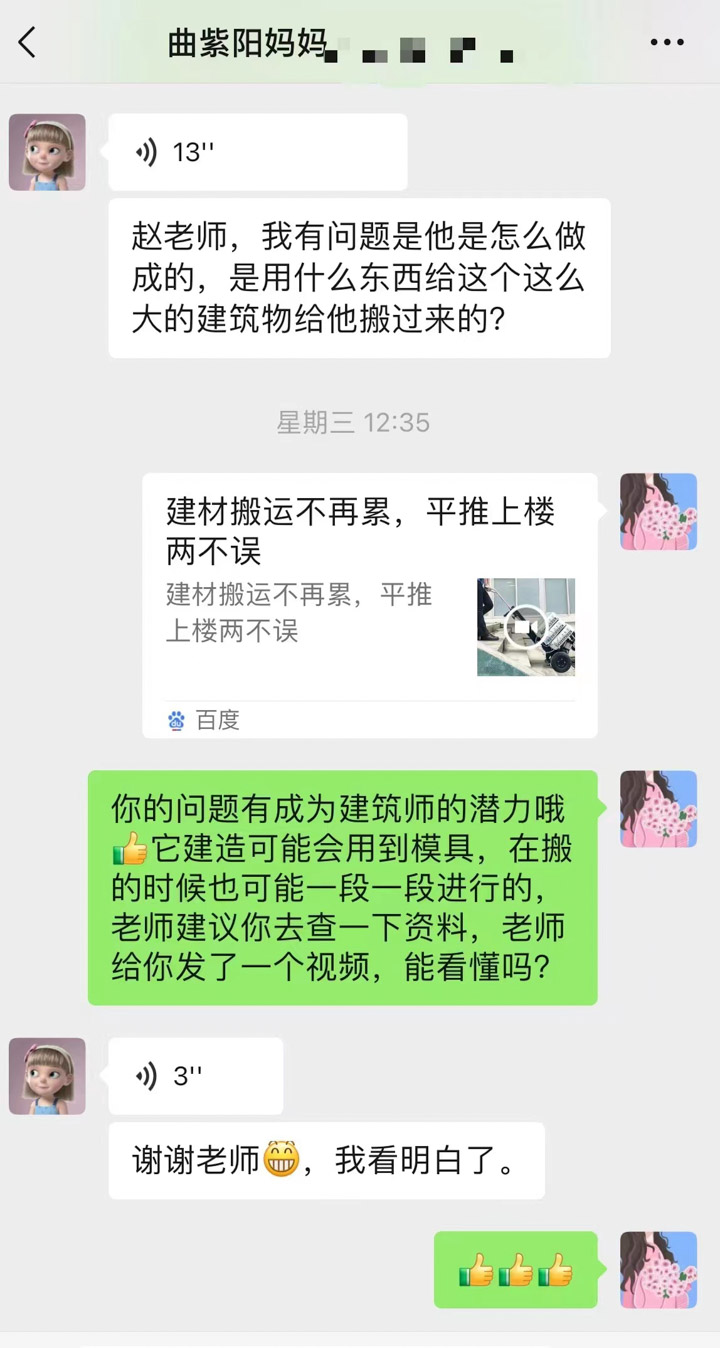Play the 13-second voice message

(257, 152)
